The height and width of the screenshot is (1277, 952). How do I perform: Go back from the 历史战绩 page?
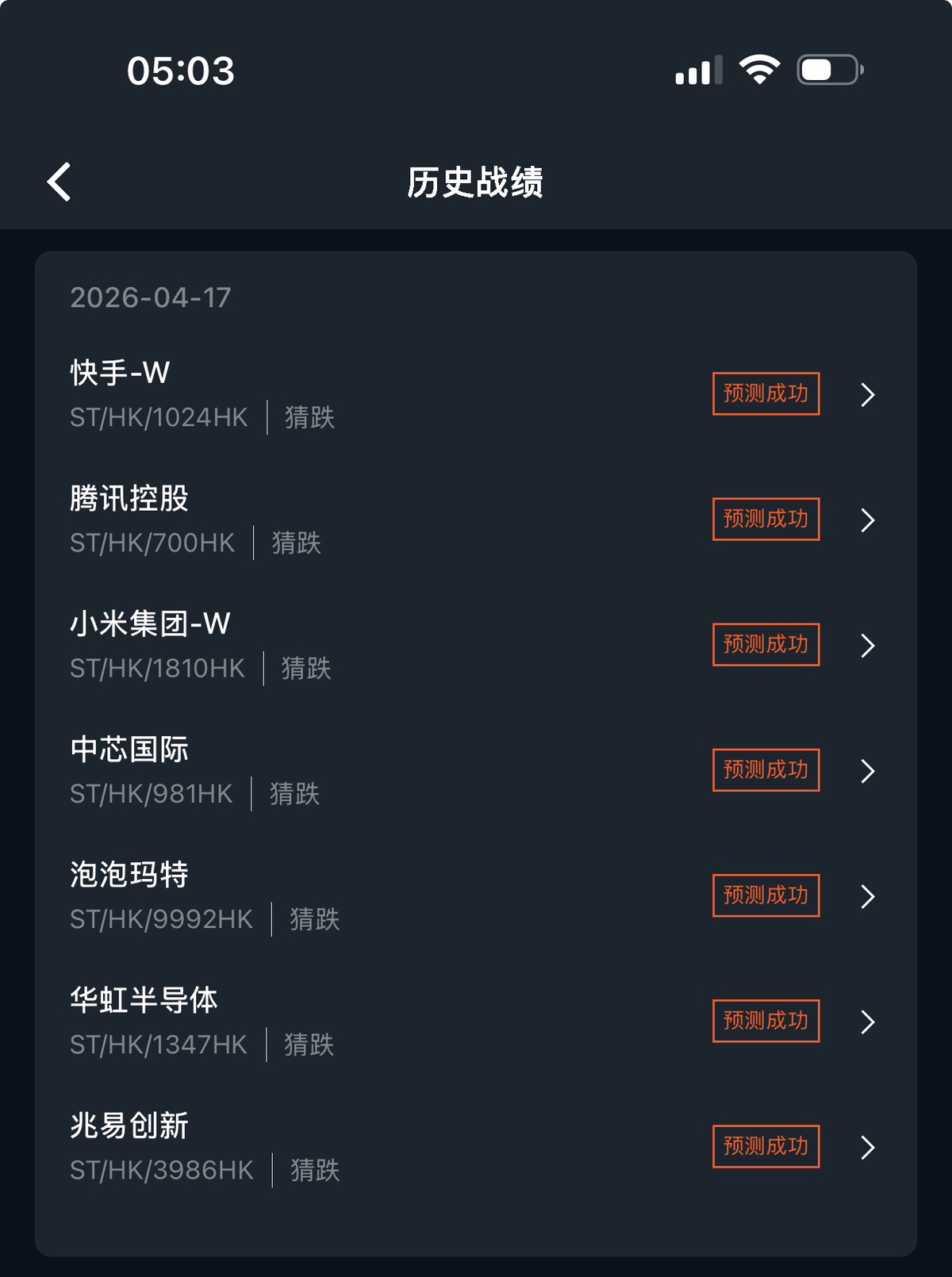tap(59, 182)
